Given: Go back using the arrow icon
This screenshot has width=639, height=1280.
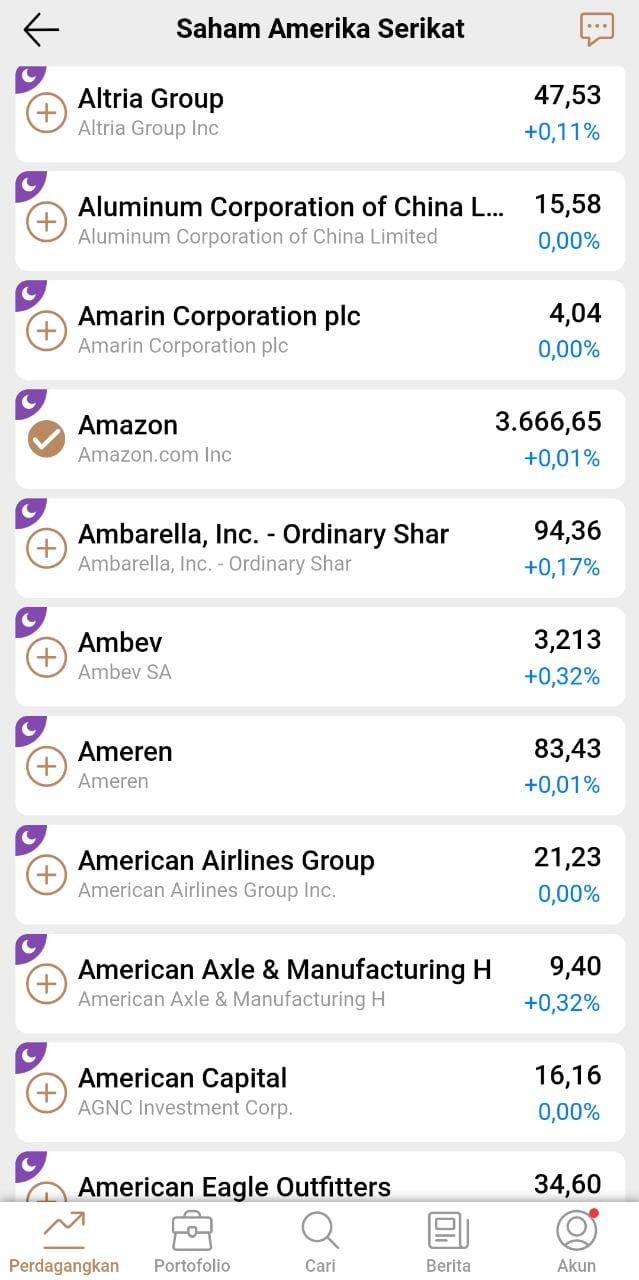Looking at the screenshot, I should pos(41,29).
